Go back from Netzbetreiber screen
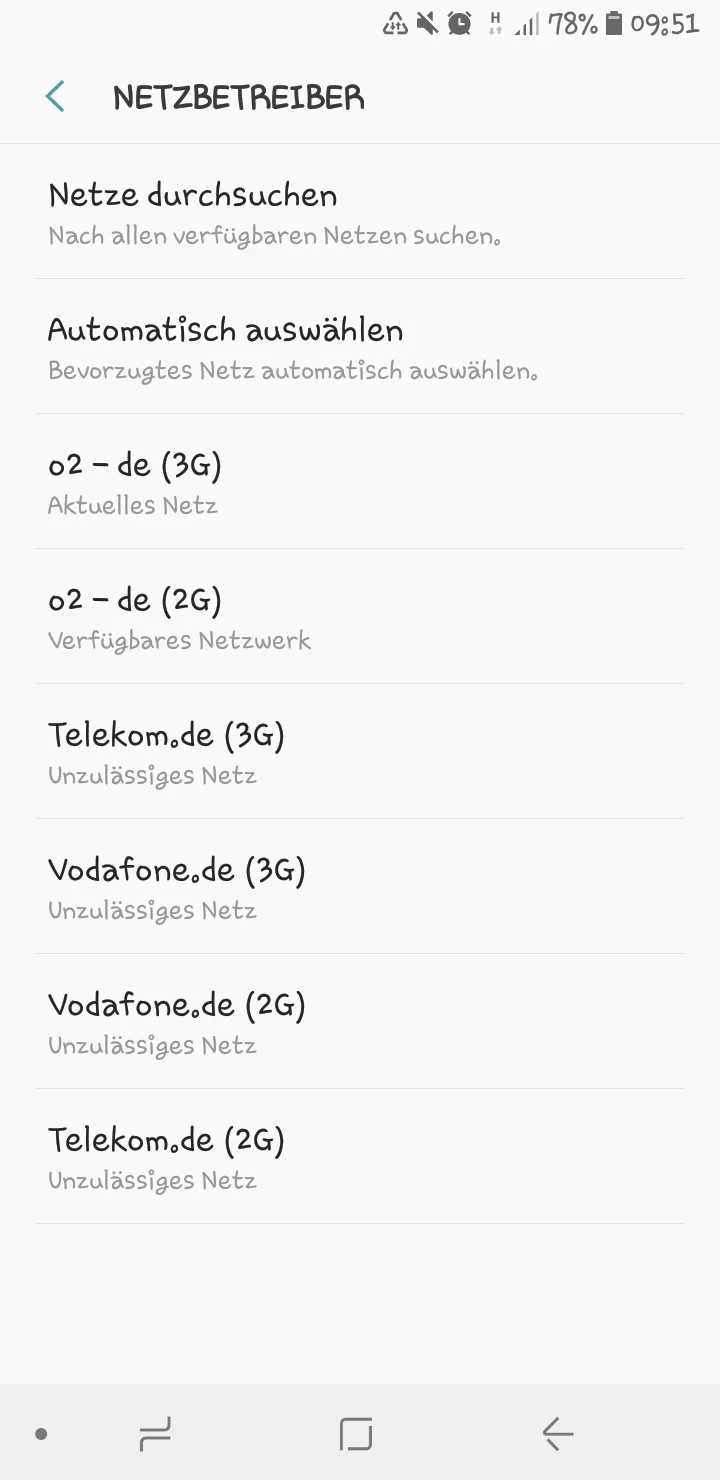The width and height of the screenshot is (720, 1480). click(x=55, y=97)
